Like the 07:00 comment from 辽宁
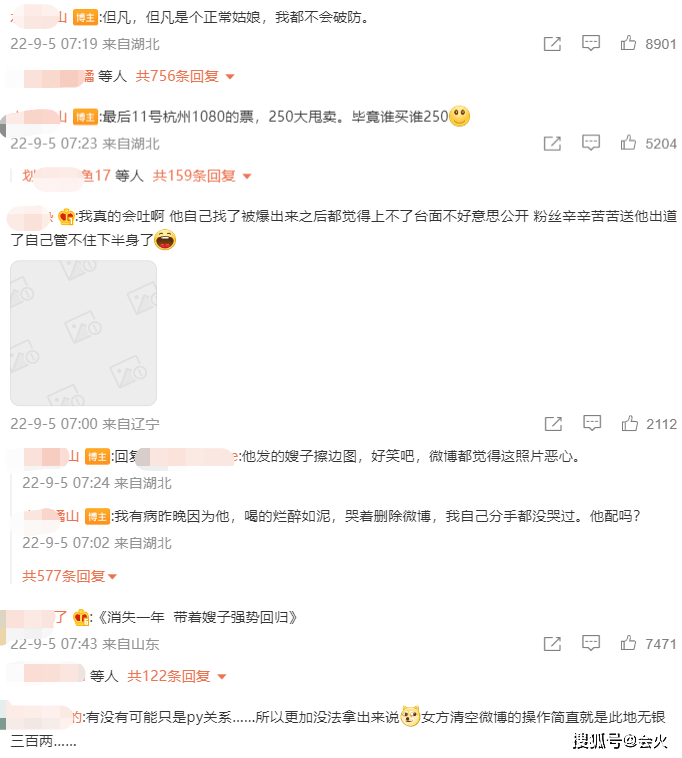This screenshot has height=758, width=682. click(x=629, y=424)
